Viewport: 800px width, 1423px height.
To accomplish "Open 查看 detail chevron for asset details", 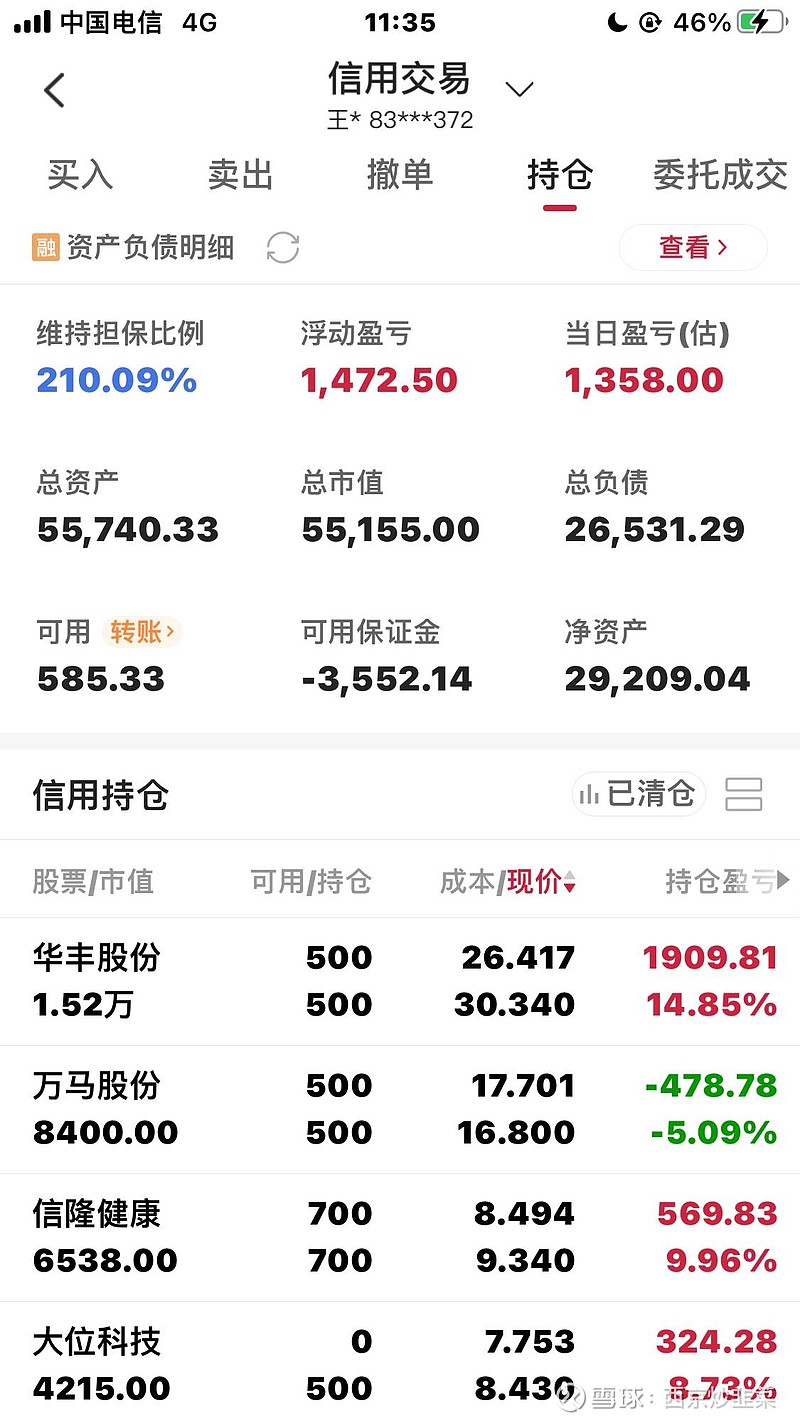I will pyautogui.click(x=693, y=247).
